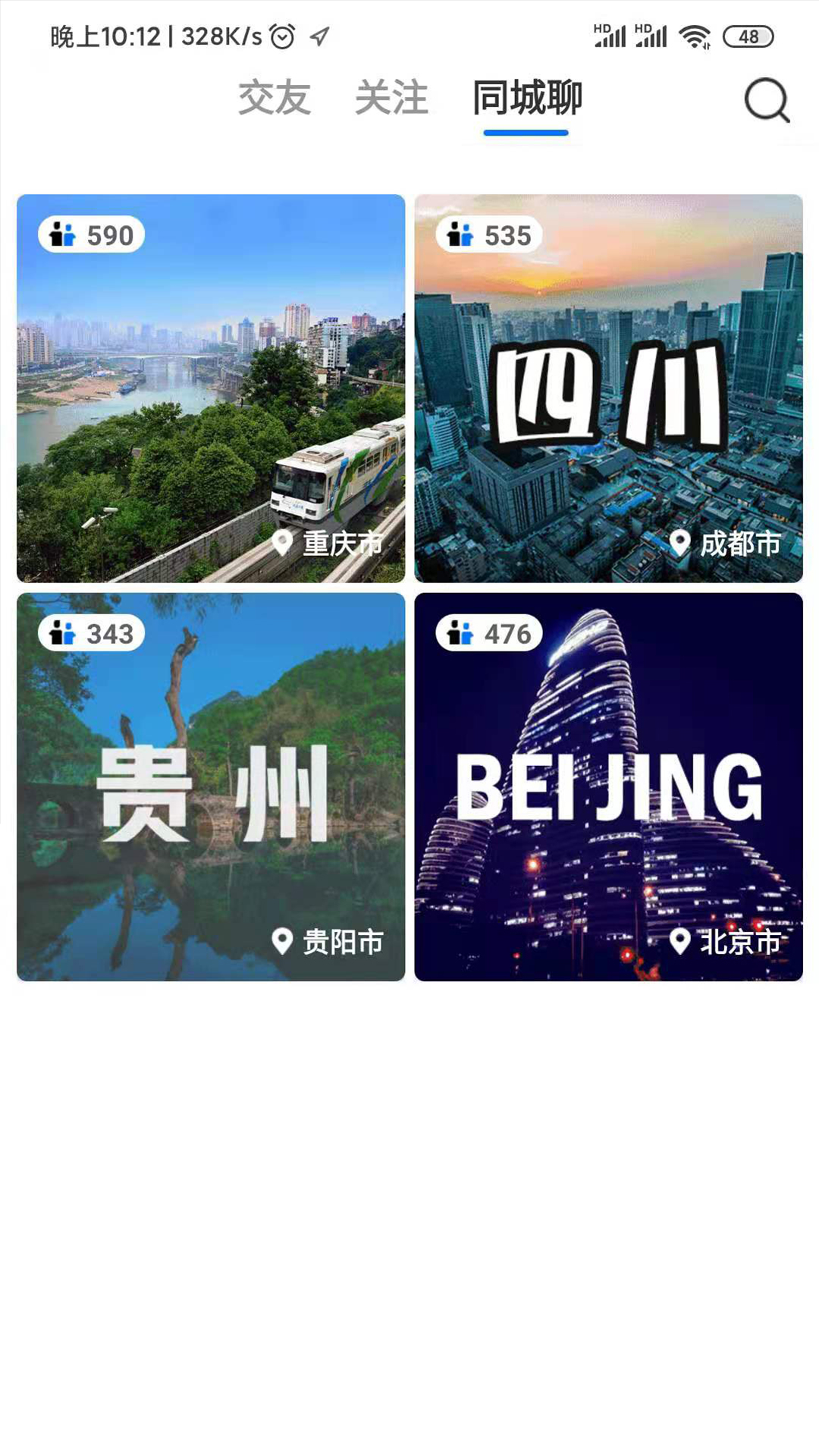Screen dimensions: 819x1456
Task: Tap the location pin next to 成都市
Action: 681,543
